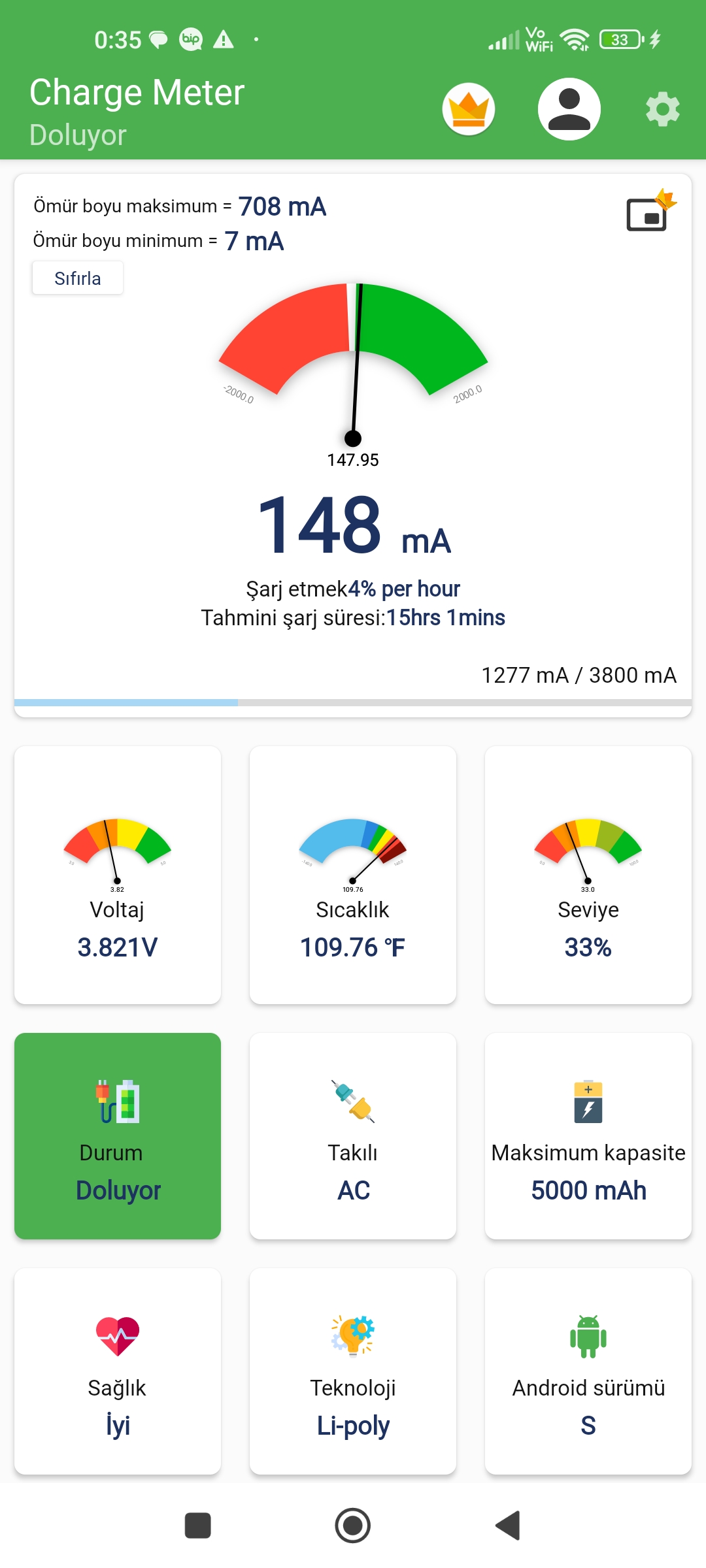This screenshot has width=706, height=1568.
Task: Open the Sağlık health card
Action: (118, 1371)
